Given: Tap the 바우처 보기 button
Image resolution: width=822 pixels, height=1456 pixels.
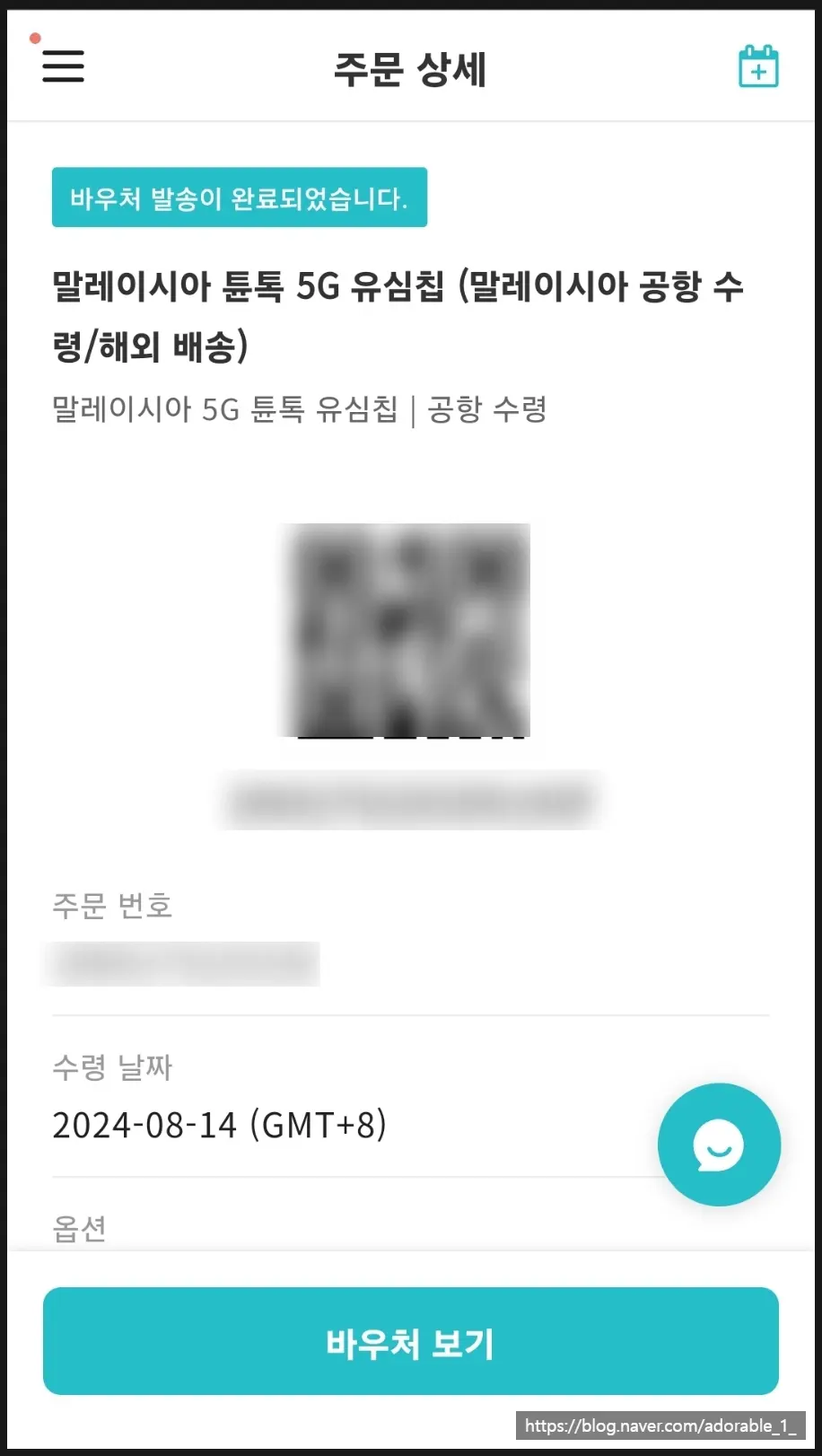Looking at the screenshot, I should [411, 1341].
